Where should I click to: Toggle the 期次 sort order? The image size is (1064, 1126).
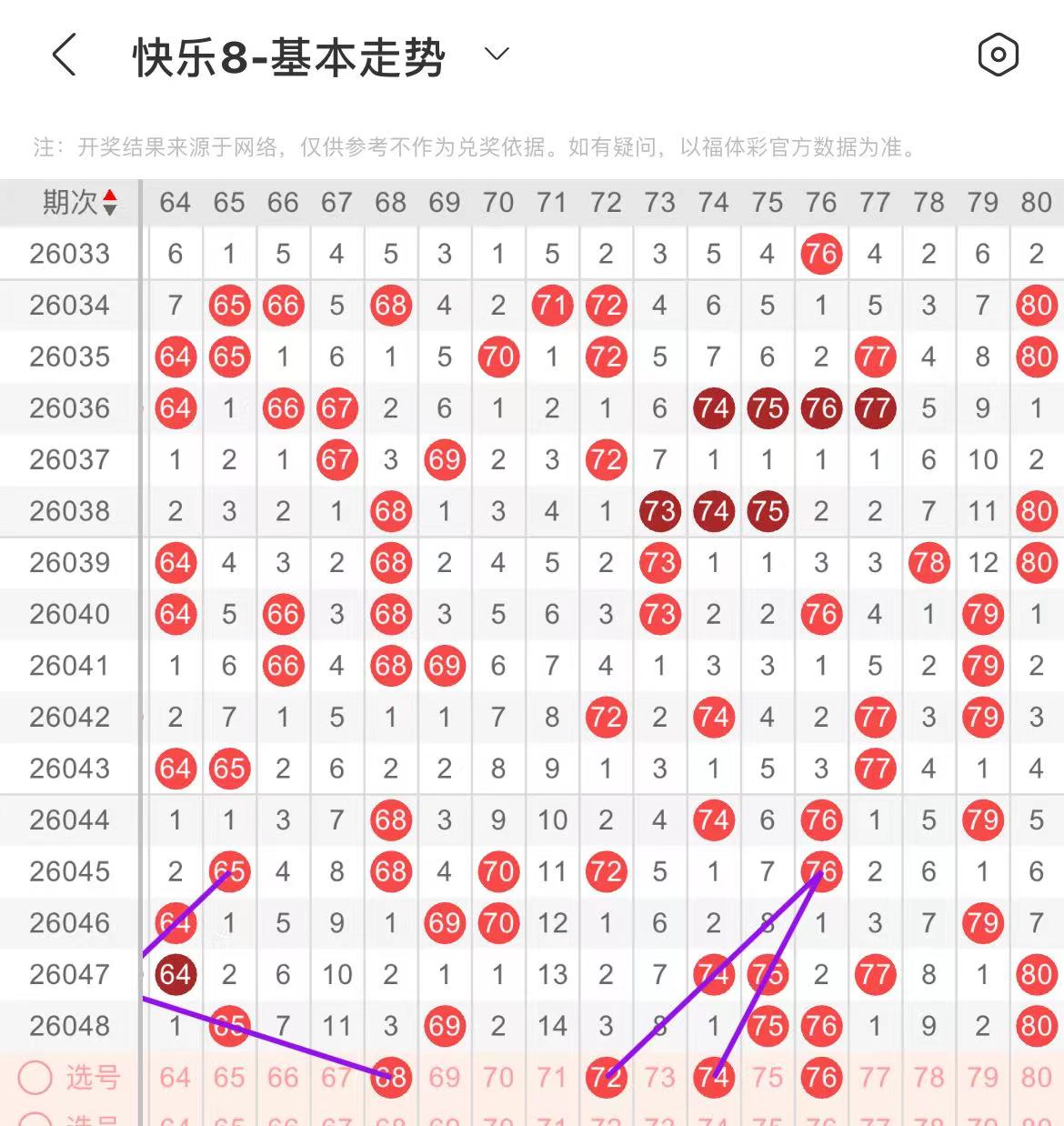tap(109, 202)
